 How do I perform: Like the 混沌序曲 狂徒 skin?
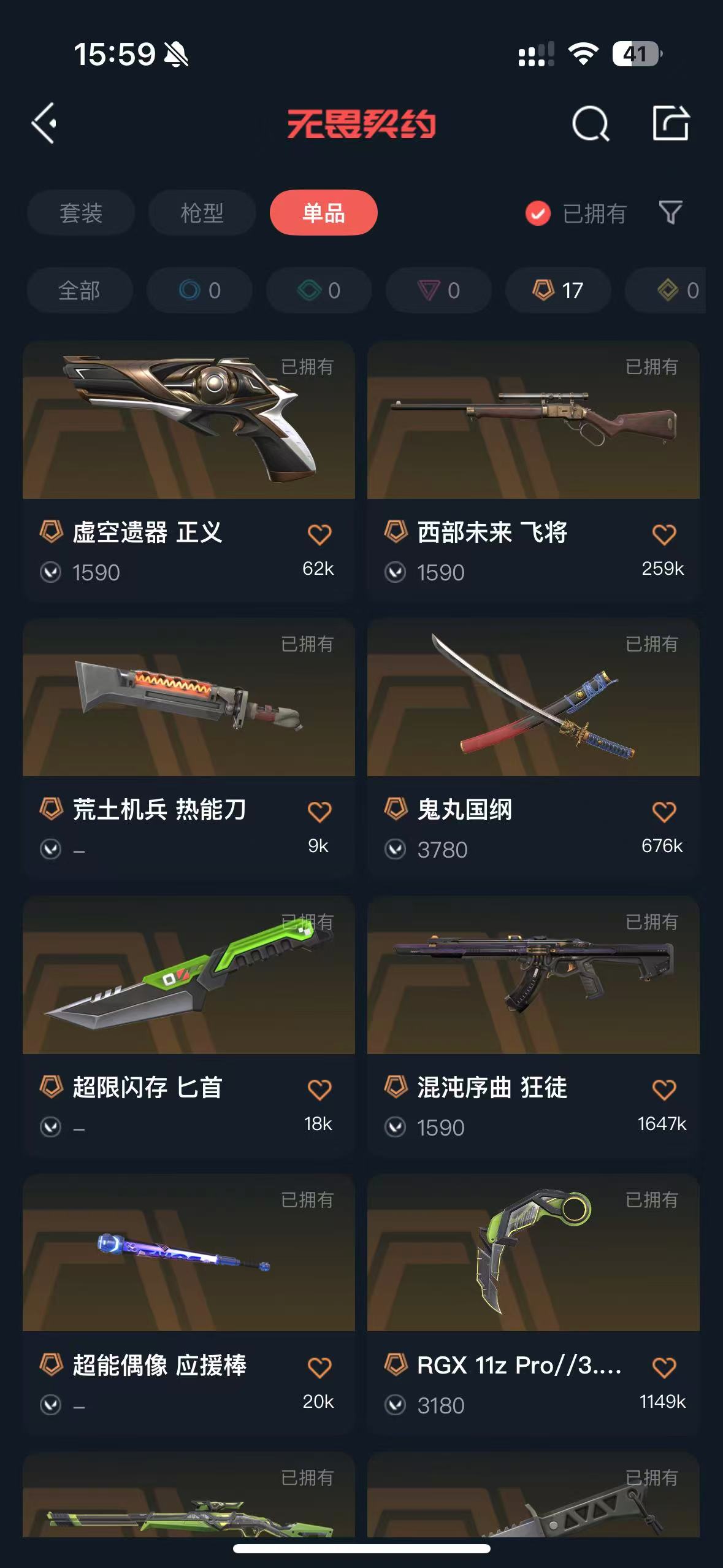point(664,1090)
